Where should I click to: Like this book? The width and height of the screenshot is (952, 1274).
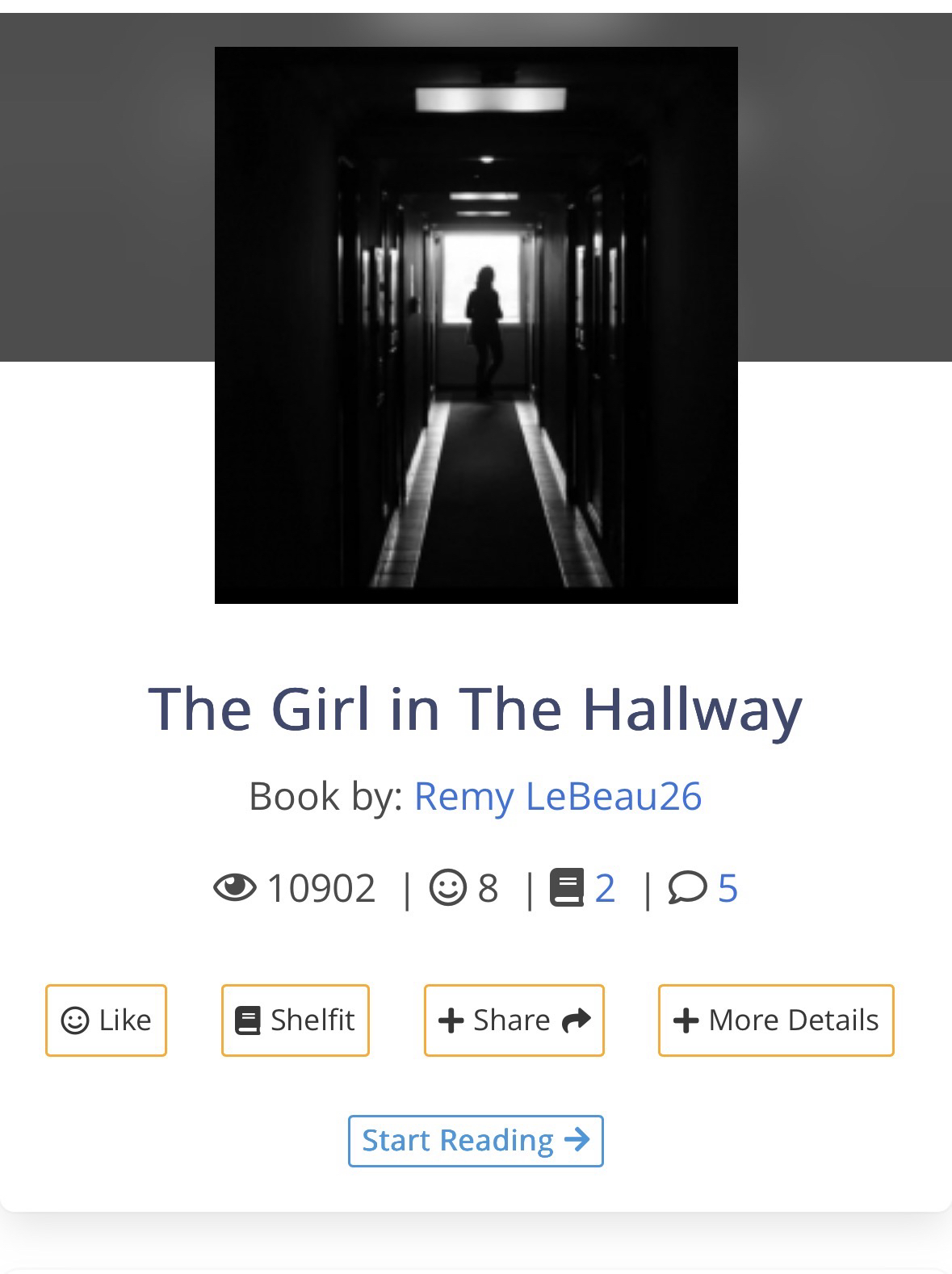point(106,1020)
